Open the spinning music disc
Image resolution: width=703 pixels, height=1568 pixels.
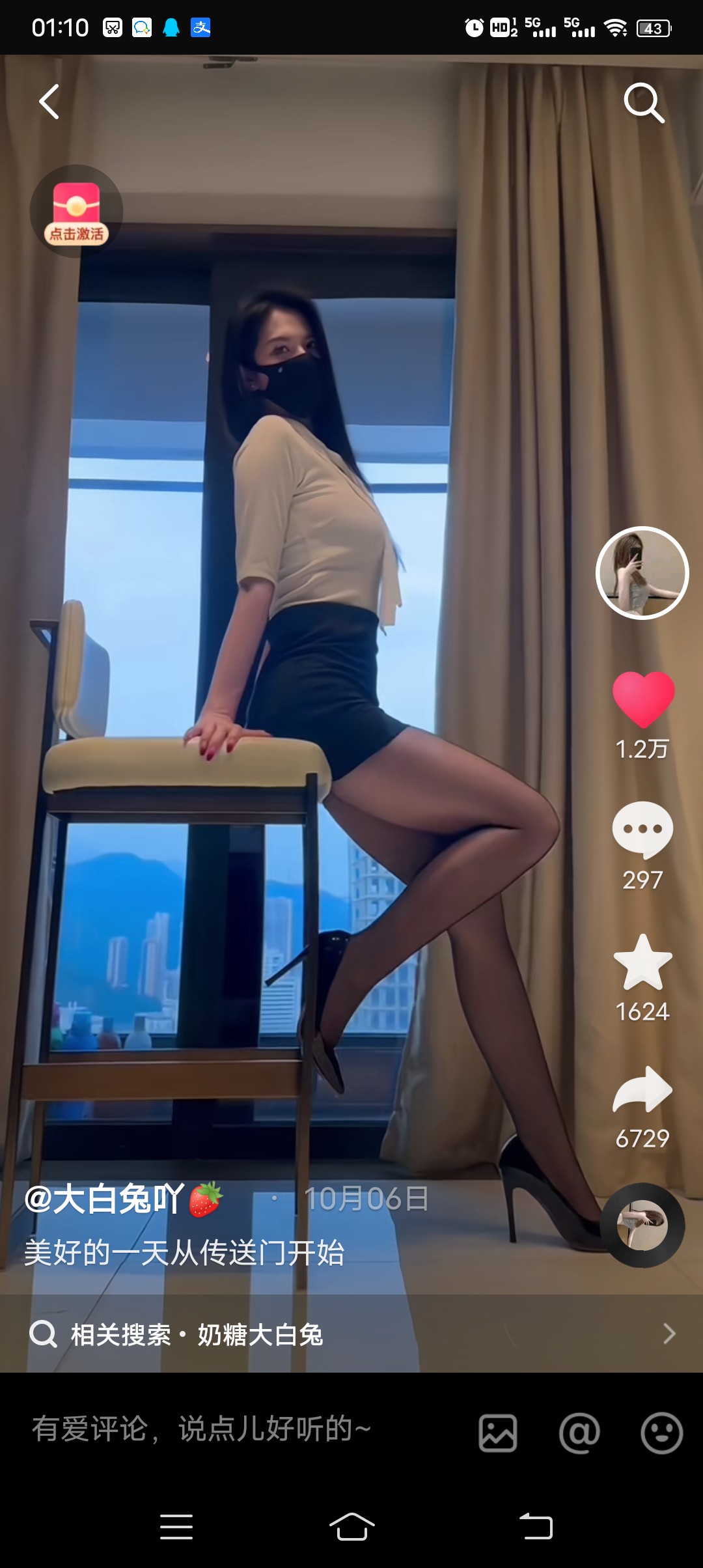click(x=642, y=1225)
